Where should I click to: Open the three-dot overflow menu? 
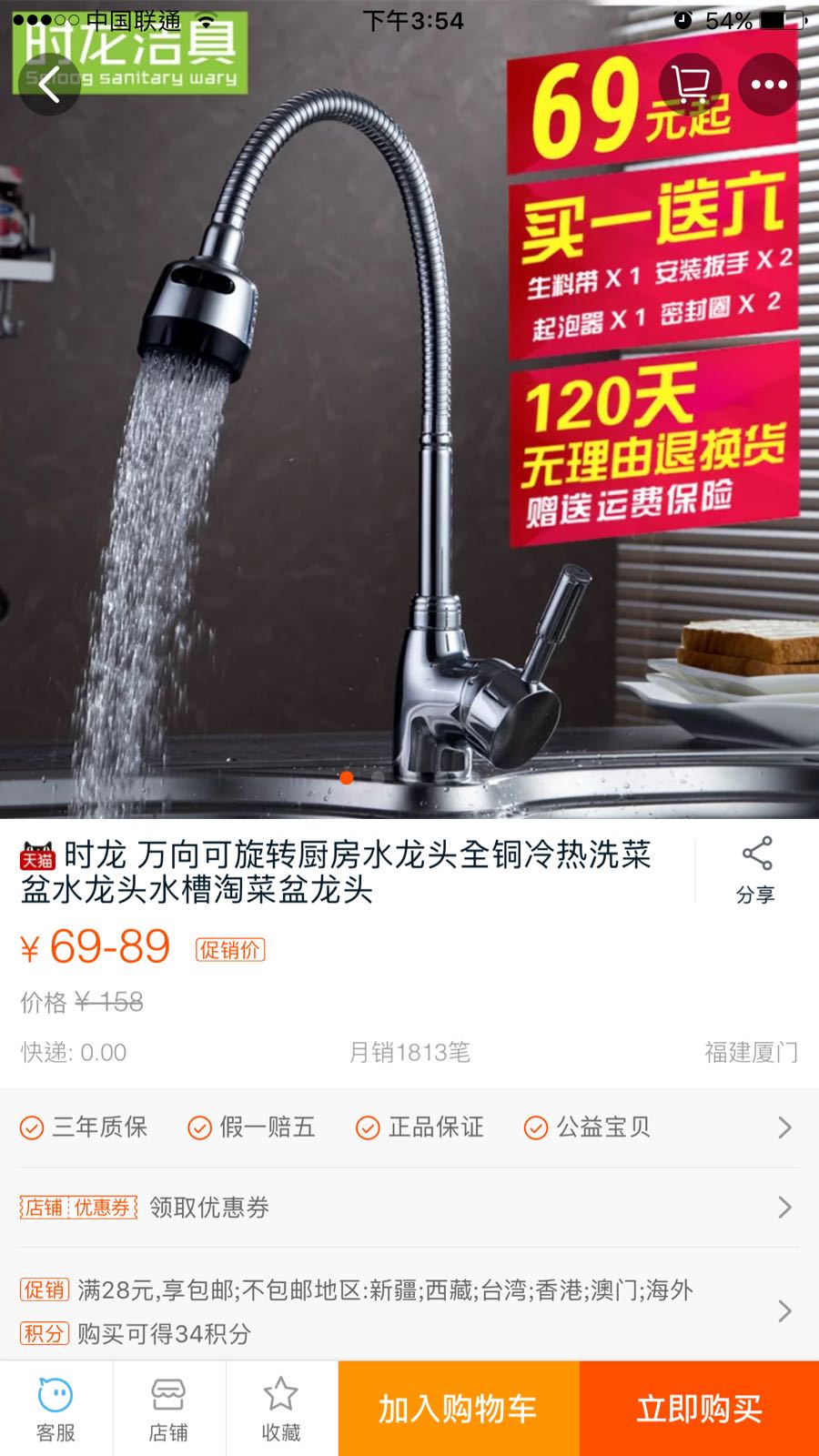coord(769,85)
